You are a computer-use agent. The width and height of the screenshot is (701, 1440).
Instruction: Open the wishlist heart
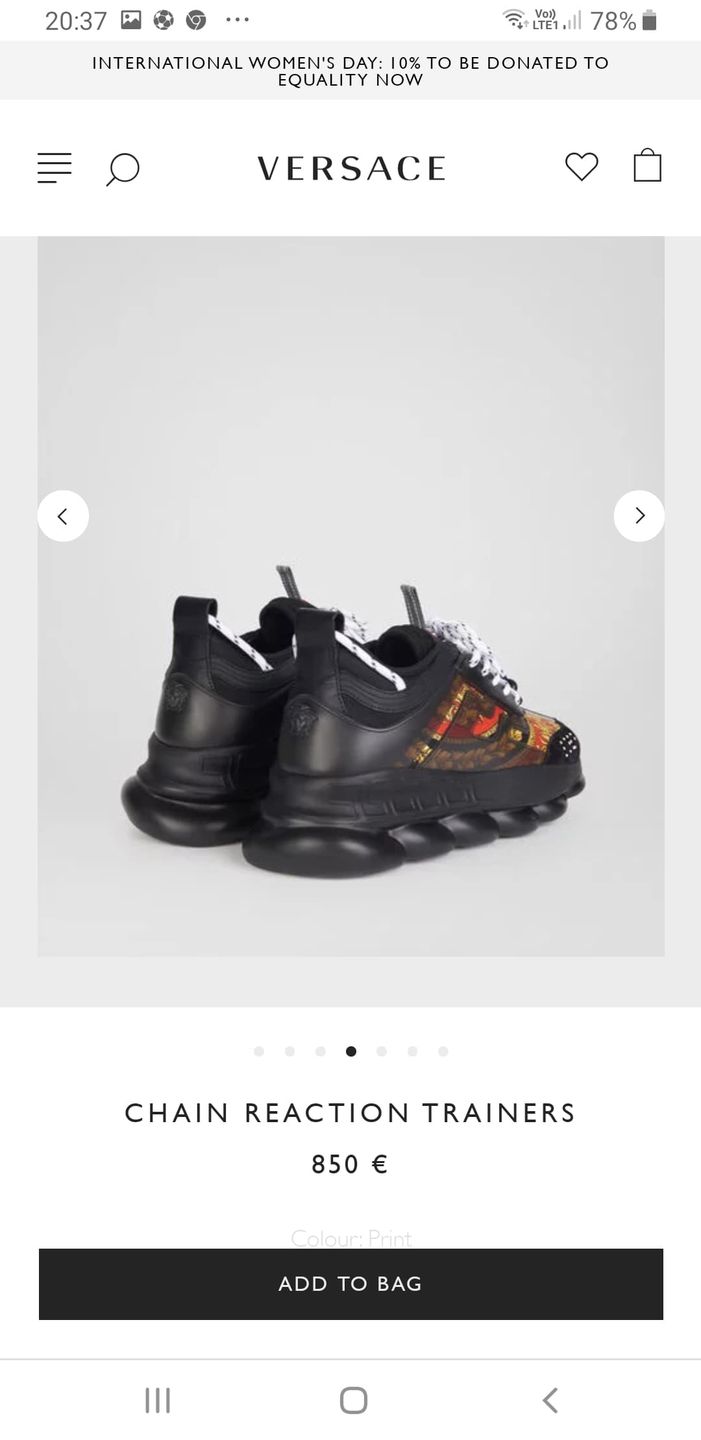coord(581,166)
